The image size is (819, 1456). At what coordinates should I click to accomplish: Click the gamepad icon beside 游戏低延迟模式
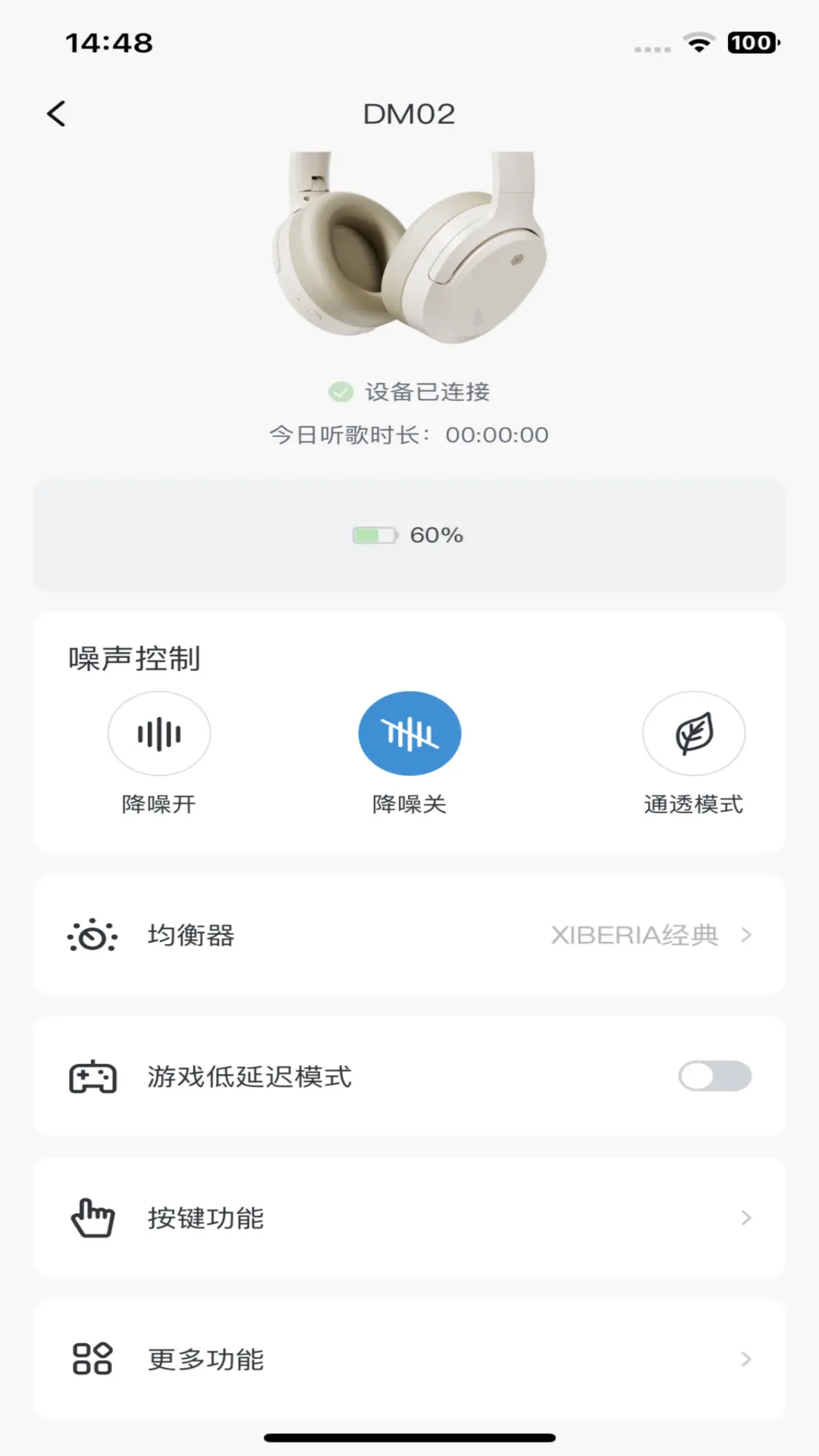tap(91, 1077)
